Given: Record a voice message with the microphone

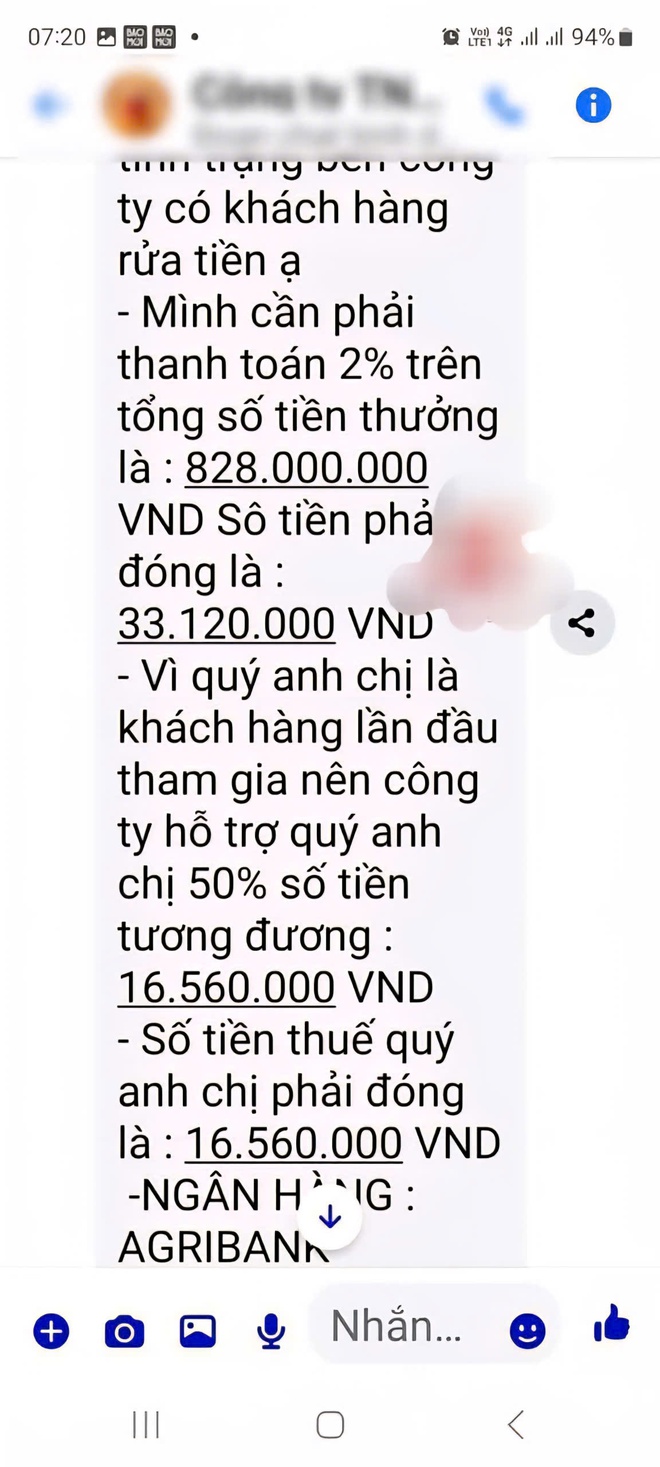Looking at the screenshot, I should click(270, 1331).
